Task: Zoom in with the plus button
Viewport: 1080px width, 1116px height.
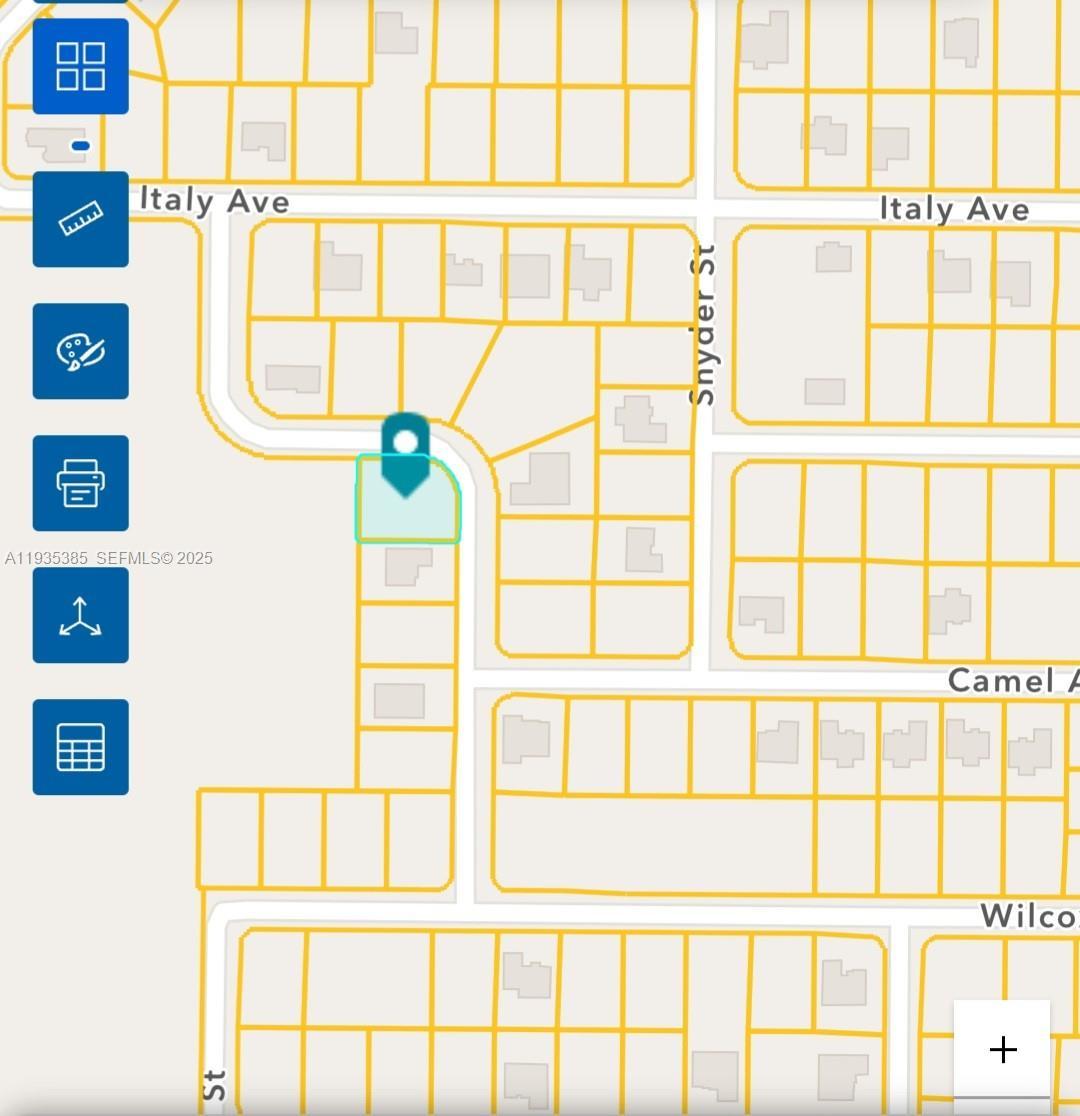Action: (1002, 1049)
